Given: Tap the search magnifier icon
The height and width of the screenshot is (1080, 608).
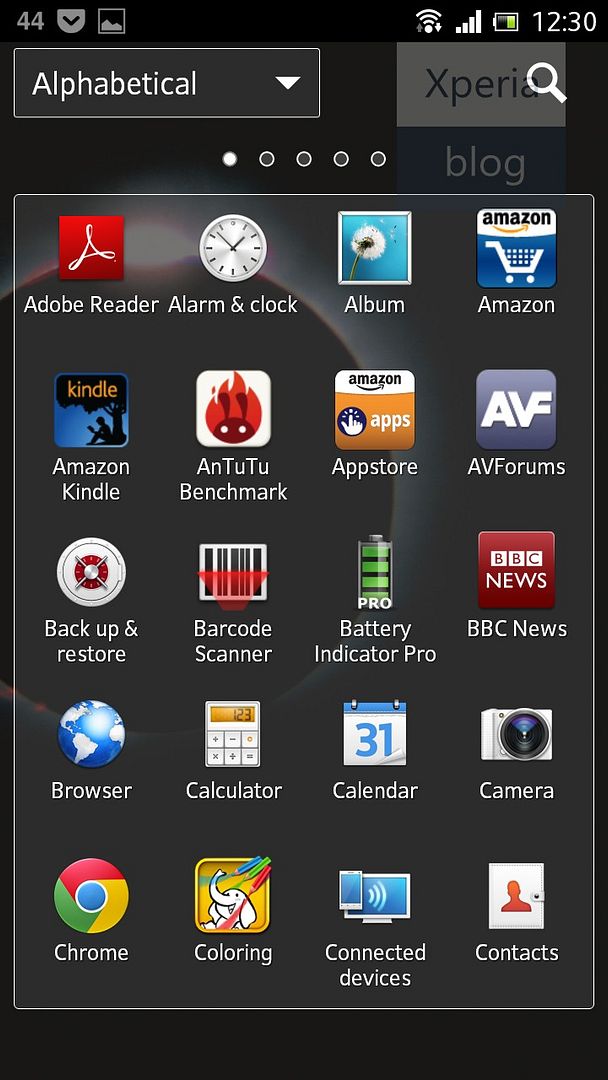Looking at the screenshot, I should 546,83.
